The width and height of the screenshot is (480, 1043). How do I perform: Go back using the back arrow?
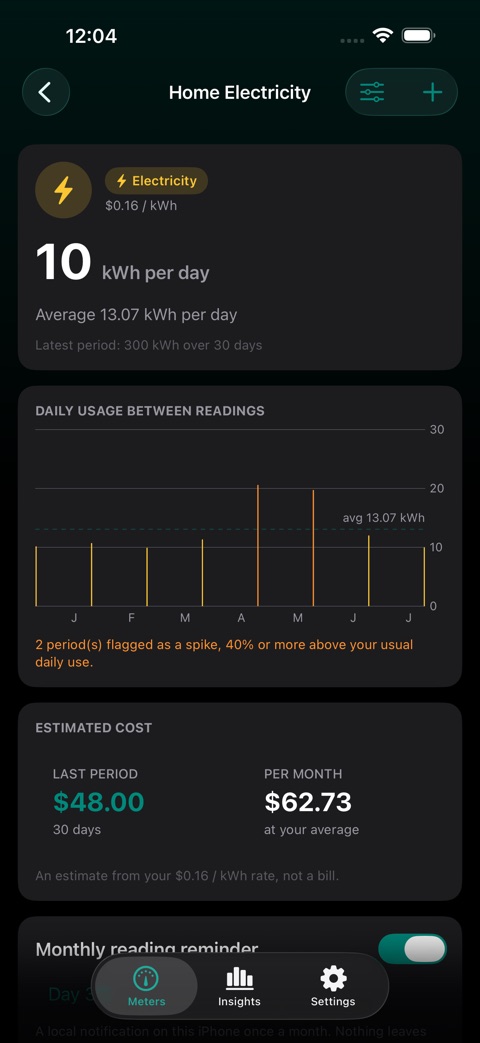(x=46, y=92)
